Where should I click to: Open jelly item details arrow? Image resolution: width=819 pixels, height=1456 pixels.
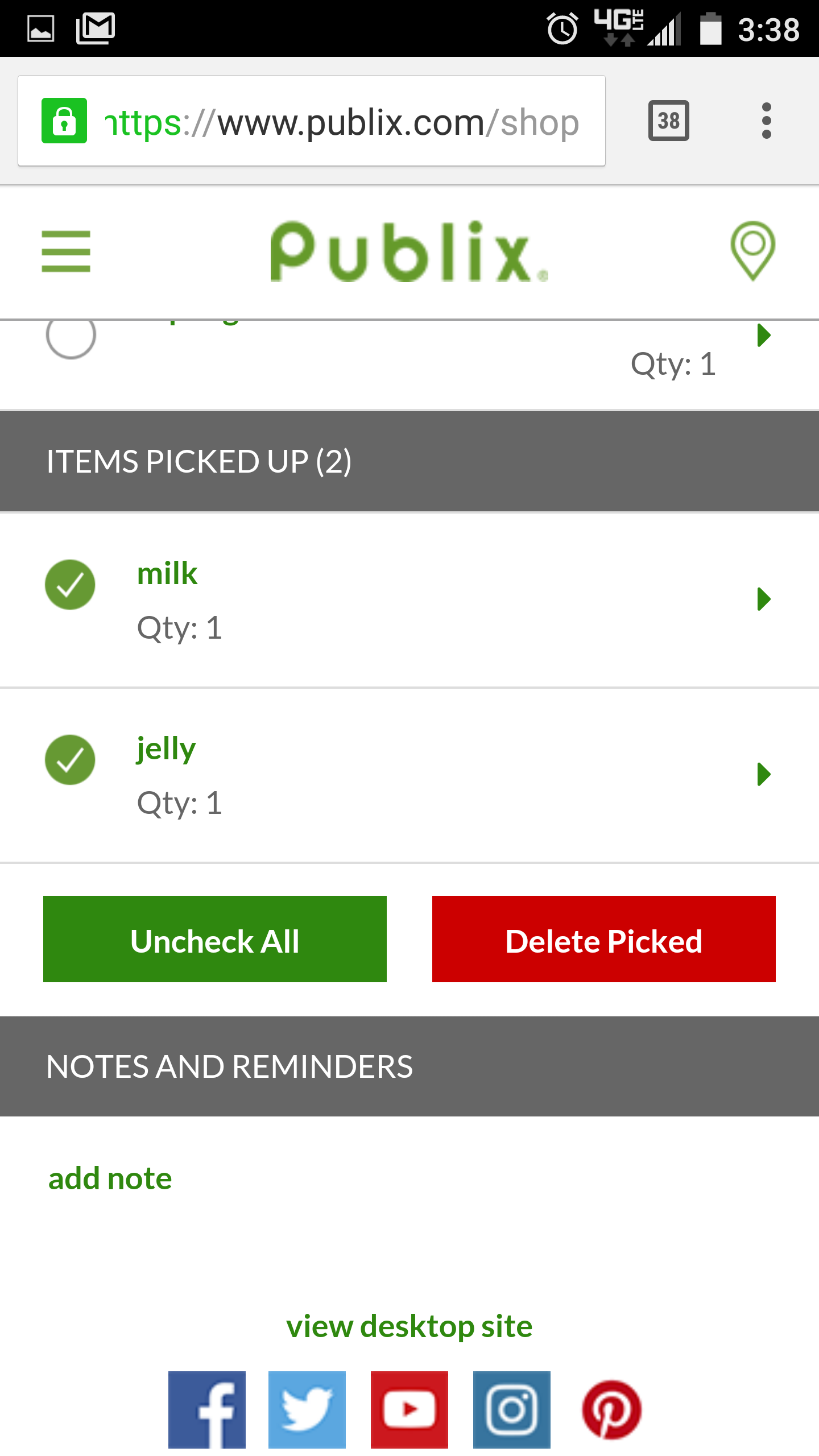764,774
